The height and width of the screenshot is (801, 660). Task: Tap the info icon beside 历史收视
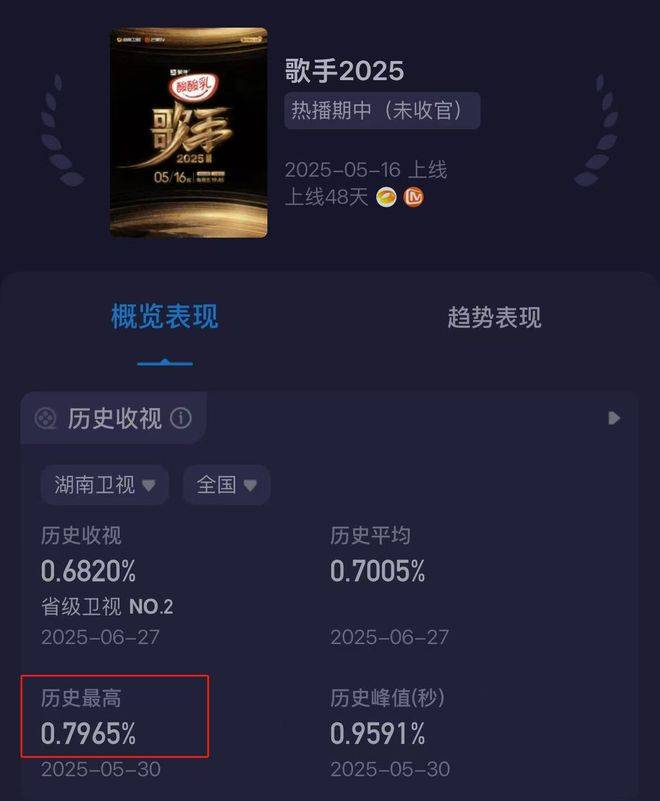(181, 418)
